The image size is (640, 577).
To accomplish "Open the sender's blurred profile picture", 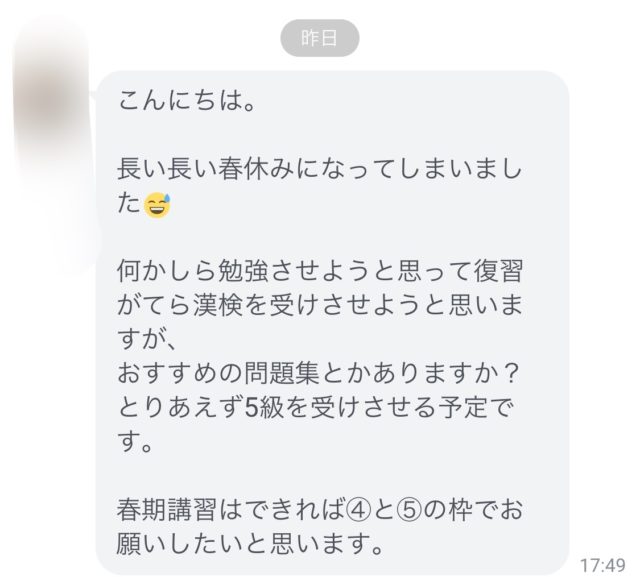I will pos(47,98).
